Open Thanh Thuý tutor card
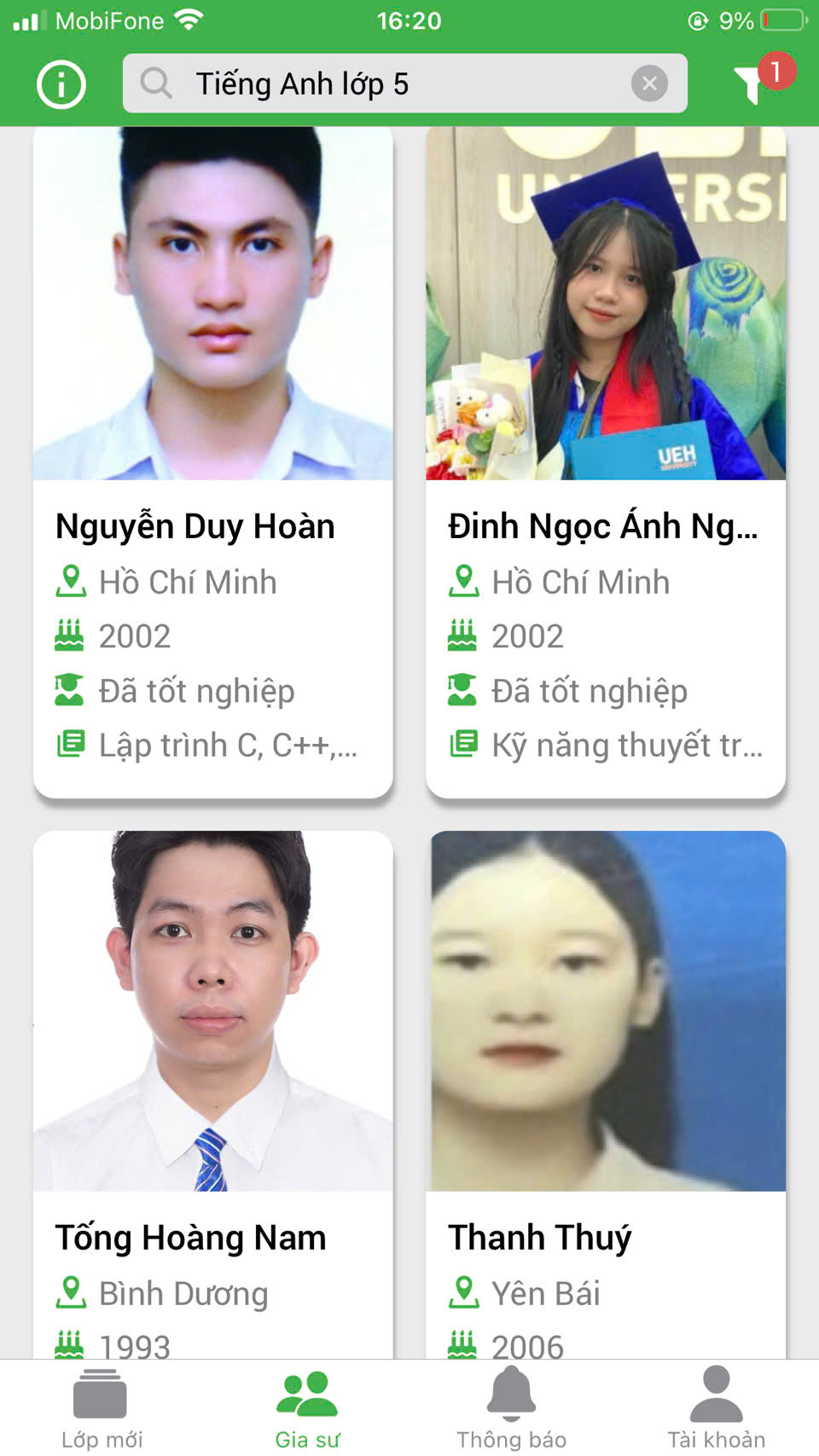Screen dimensions: 819x1456 tap(605, 1092)
